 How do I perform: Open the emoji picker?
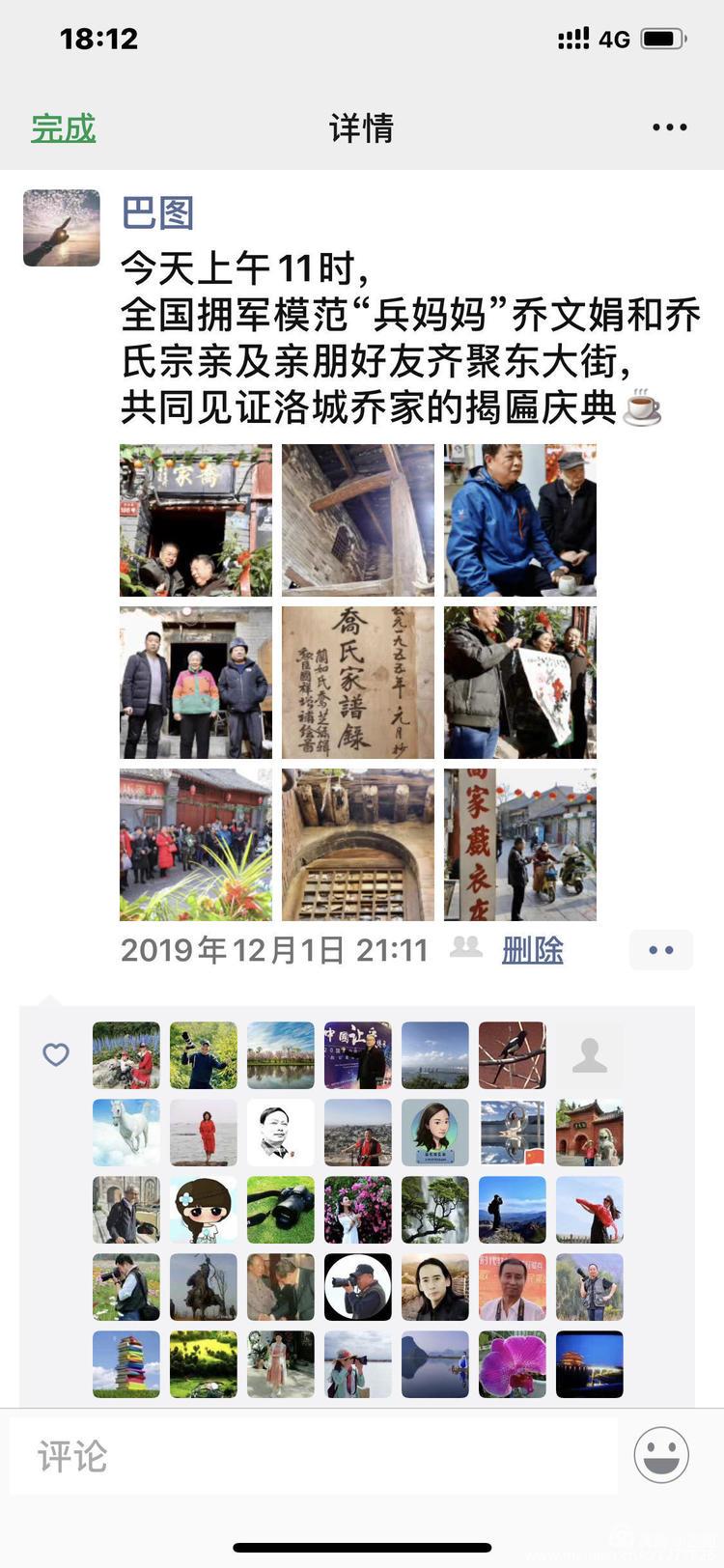coord(661,1454)
